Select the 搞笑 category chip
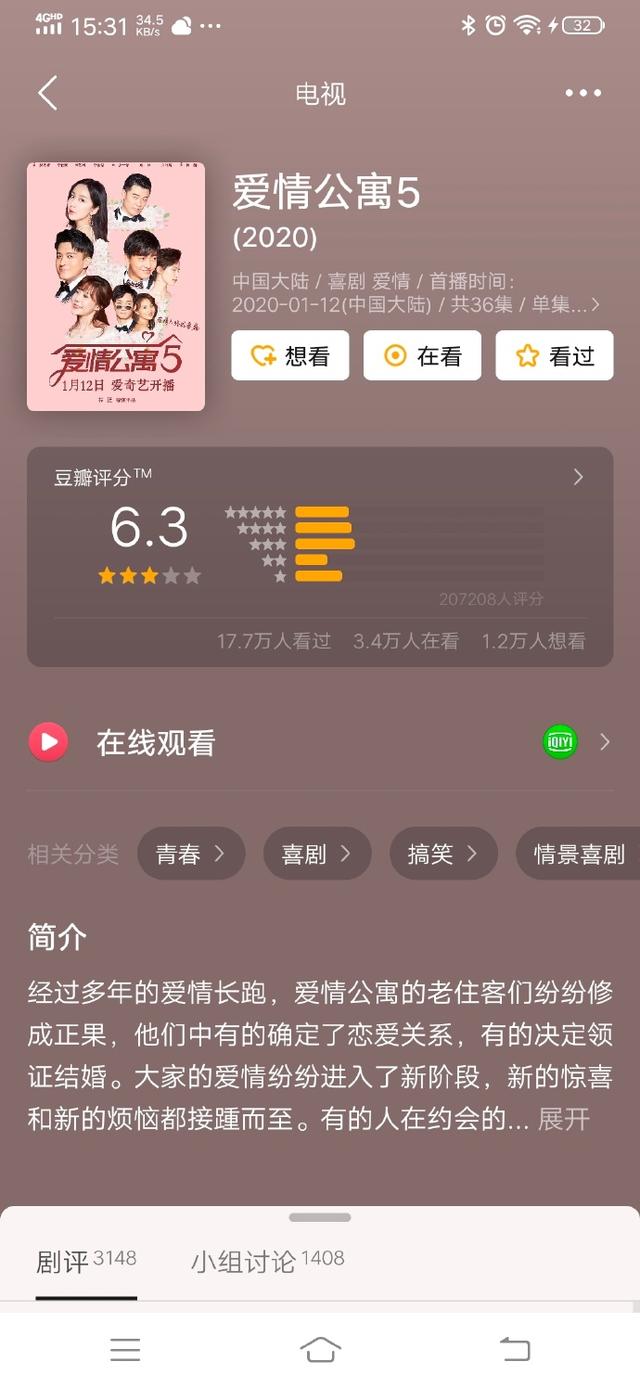The image size is (640, 1387). click(443, 854)
